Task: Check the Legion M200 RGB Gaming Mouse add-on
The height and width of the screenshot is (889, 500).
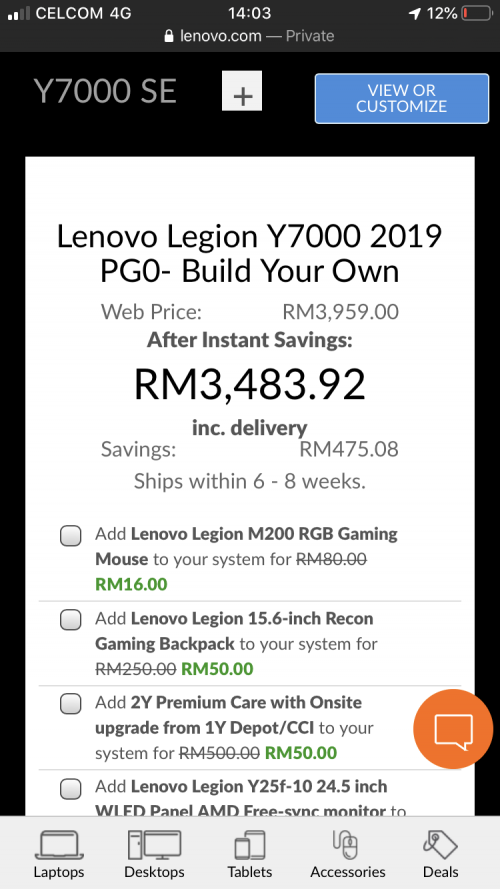Action: (71, 536)
